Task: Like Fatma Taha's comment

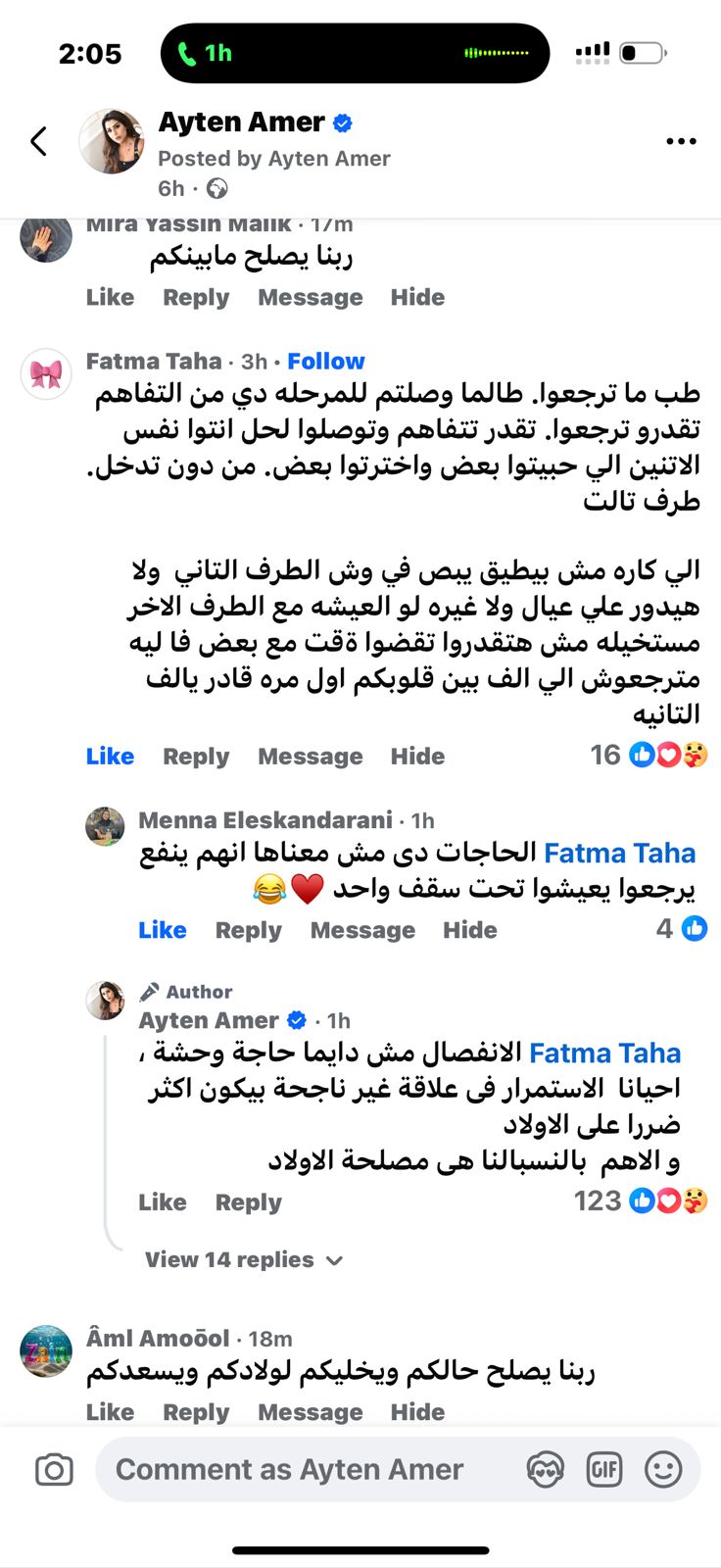Action: [x=110, y=756]
